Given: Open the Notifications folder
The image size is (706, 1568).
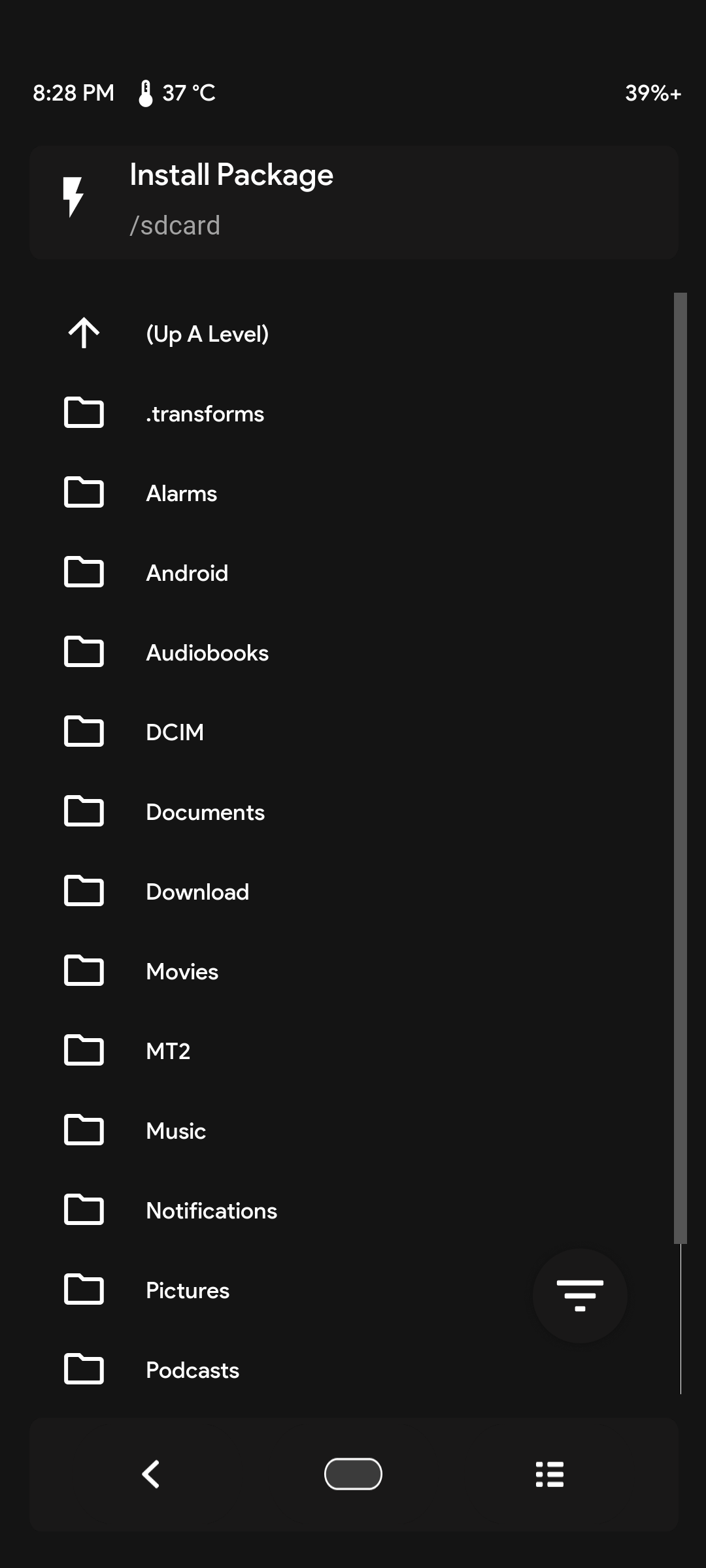Looking at the screenshot, I should [x=353, y=1210].
